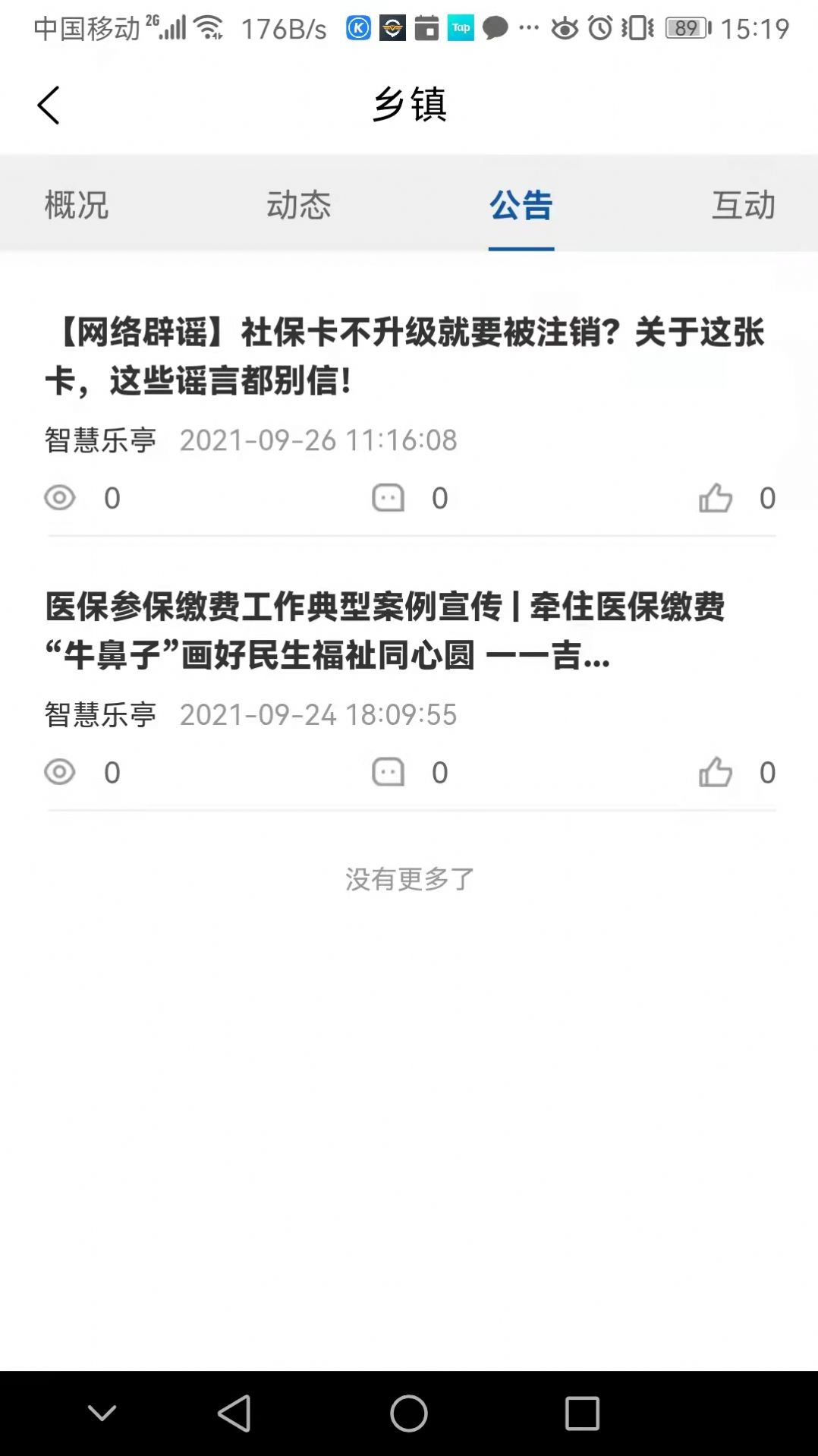Viewport: 818px width, 1456px height.
Task: Open the views icon on the first announcement
Action: pos(60,498)
